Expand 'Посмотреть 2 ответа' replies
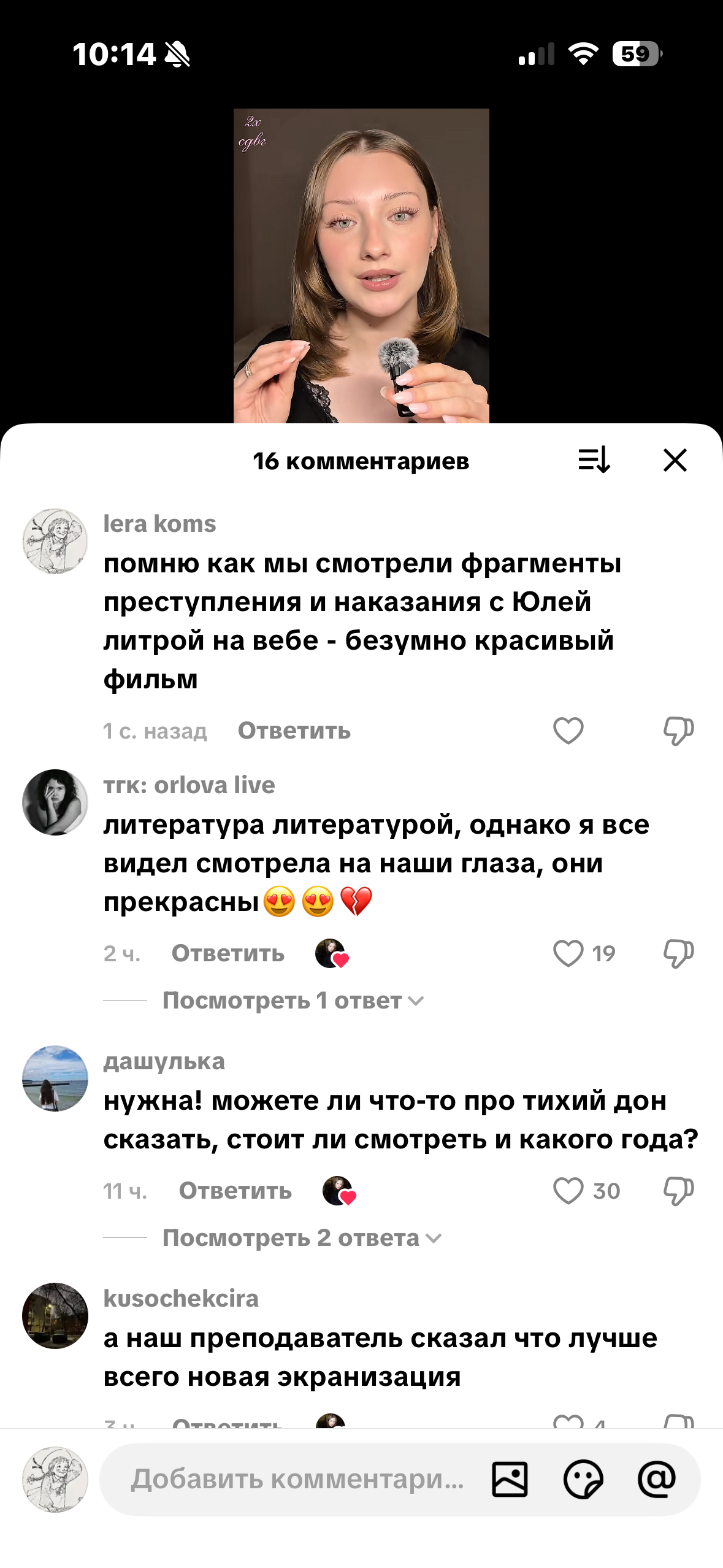Screen dimensions: 723x1568 301,1238
